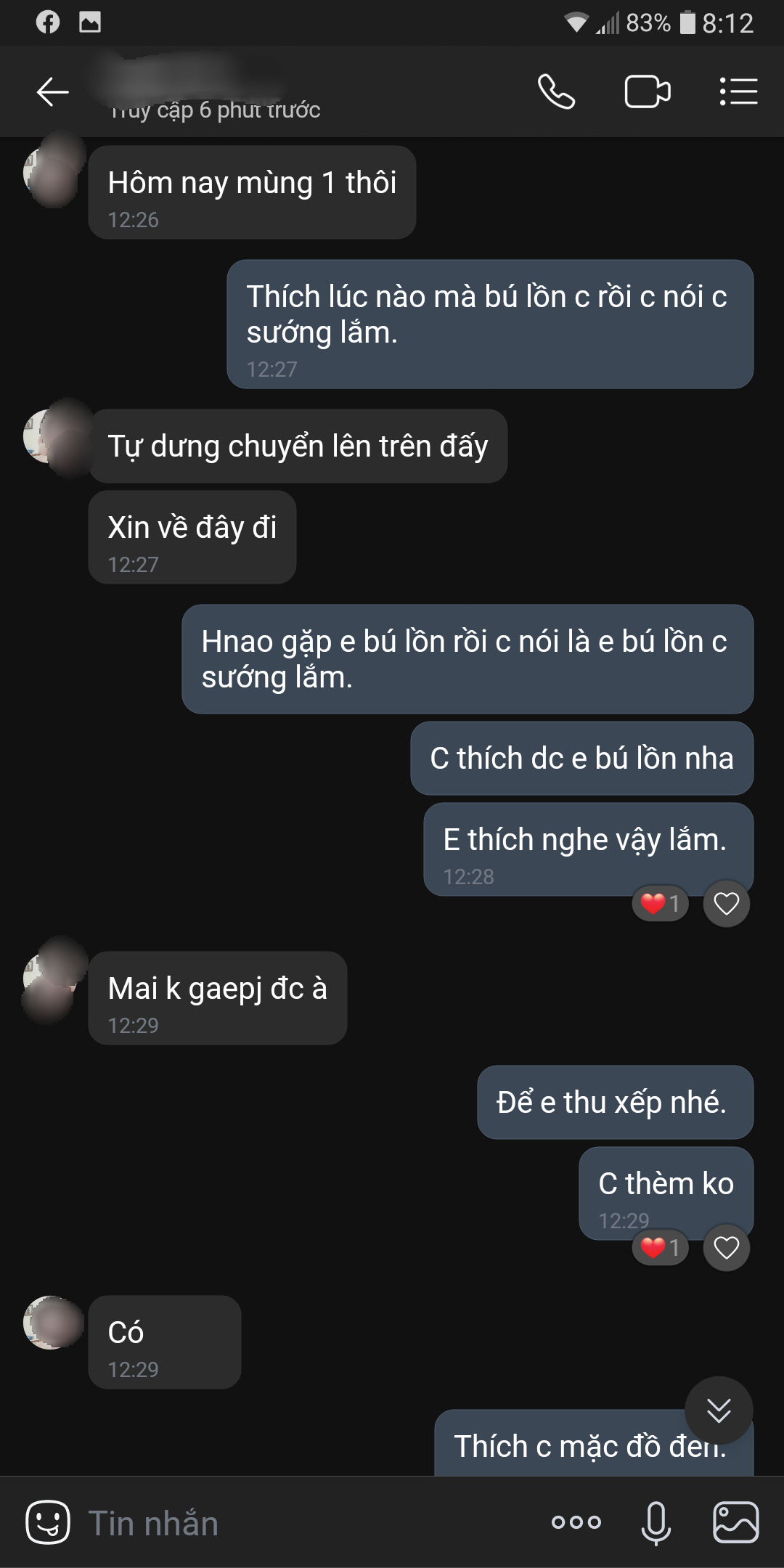
Task: Start a video call
Action: (647, 92)
